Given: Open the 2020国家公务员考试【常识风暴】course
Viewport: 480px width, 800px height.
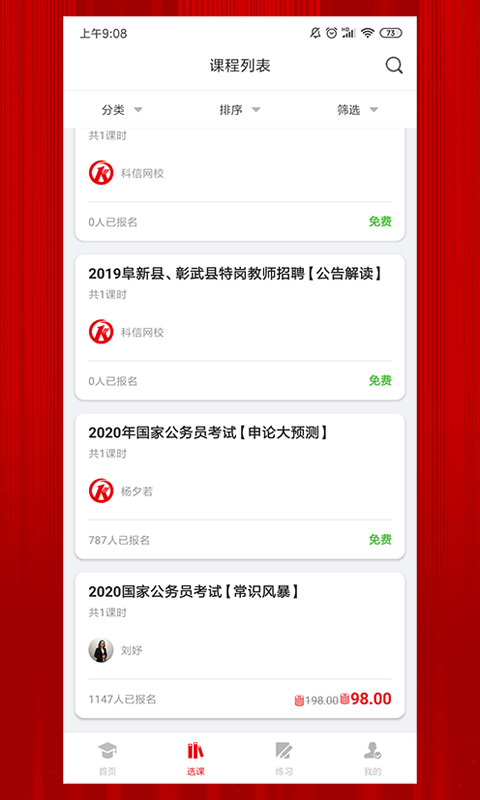Looking at the screenshot, I should pos(240,645).
